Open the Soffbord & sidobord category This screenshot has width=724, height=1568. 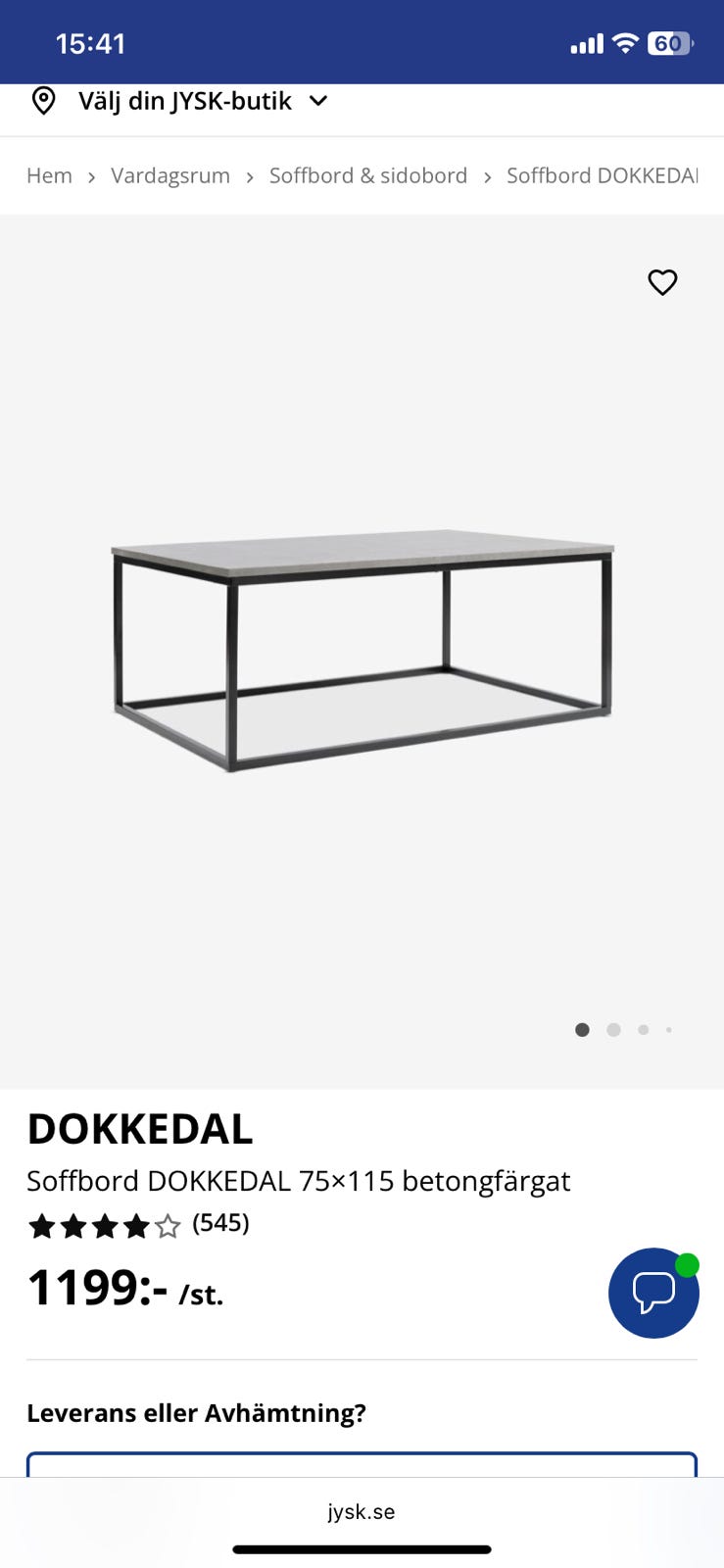coord(368,176)
